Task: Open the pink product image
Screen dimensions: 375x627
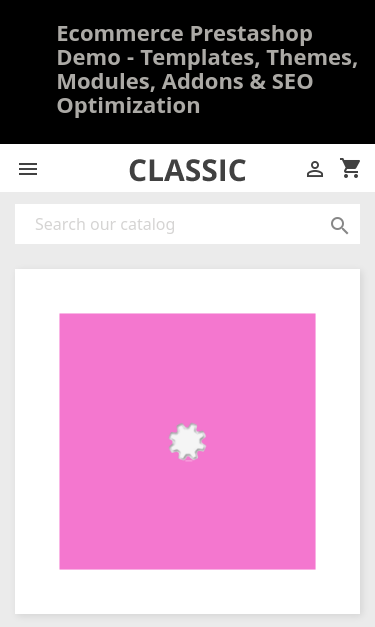Action: (x=188, y=441)
